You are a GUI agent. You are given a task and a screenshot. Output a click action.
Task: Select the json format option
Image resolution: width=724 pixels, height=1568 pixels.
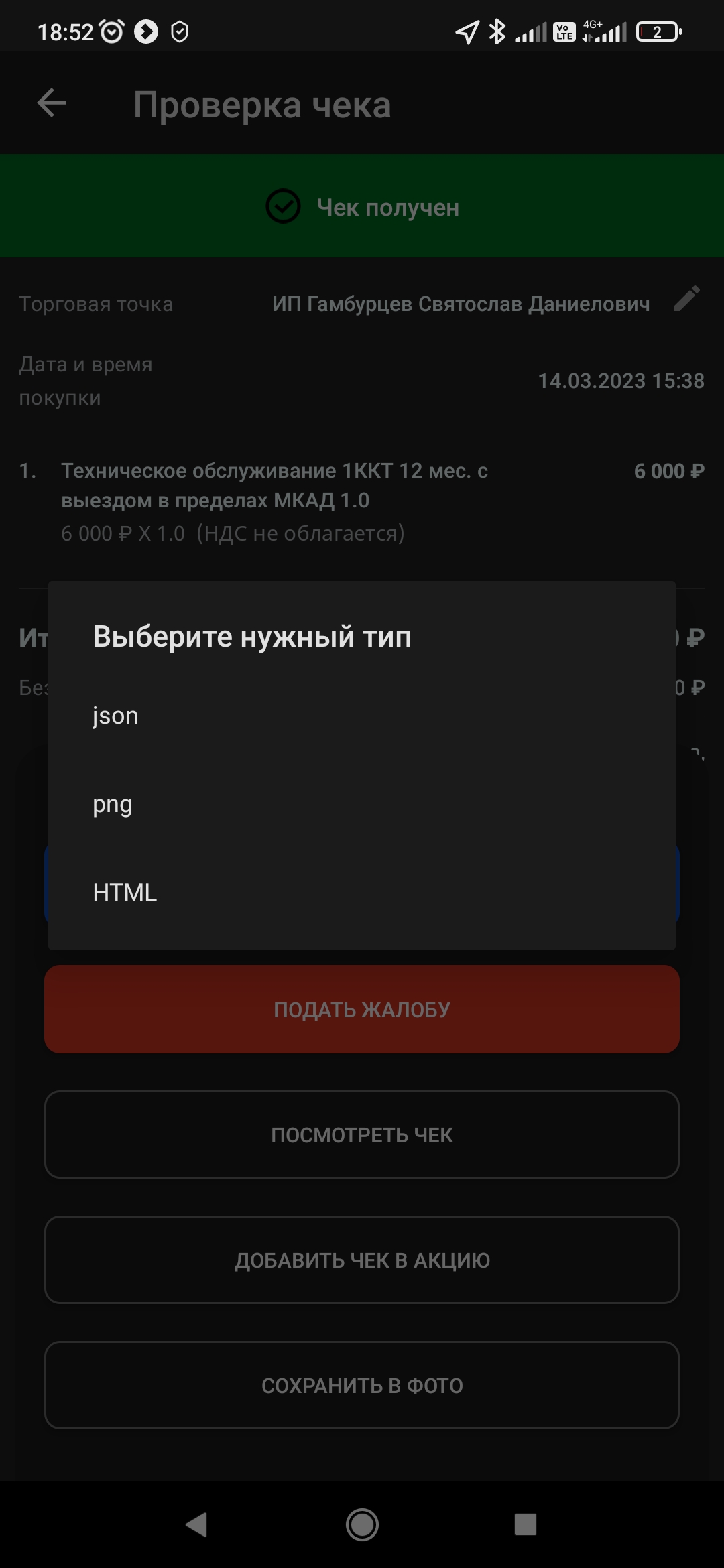coord(362,716)
